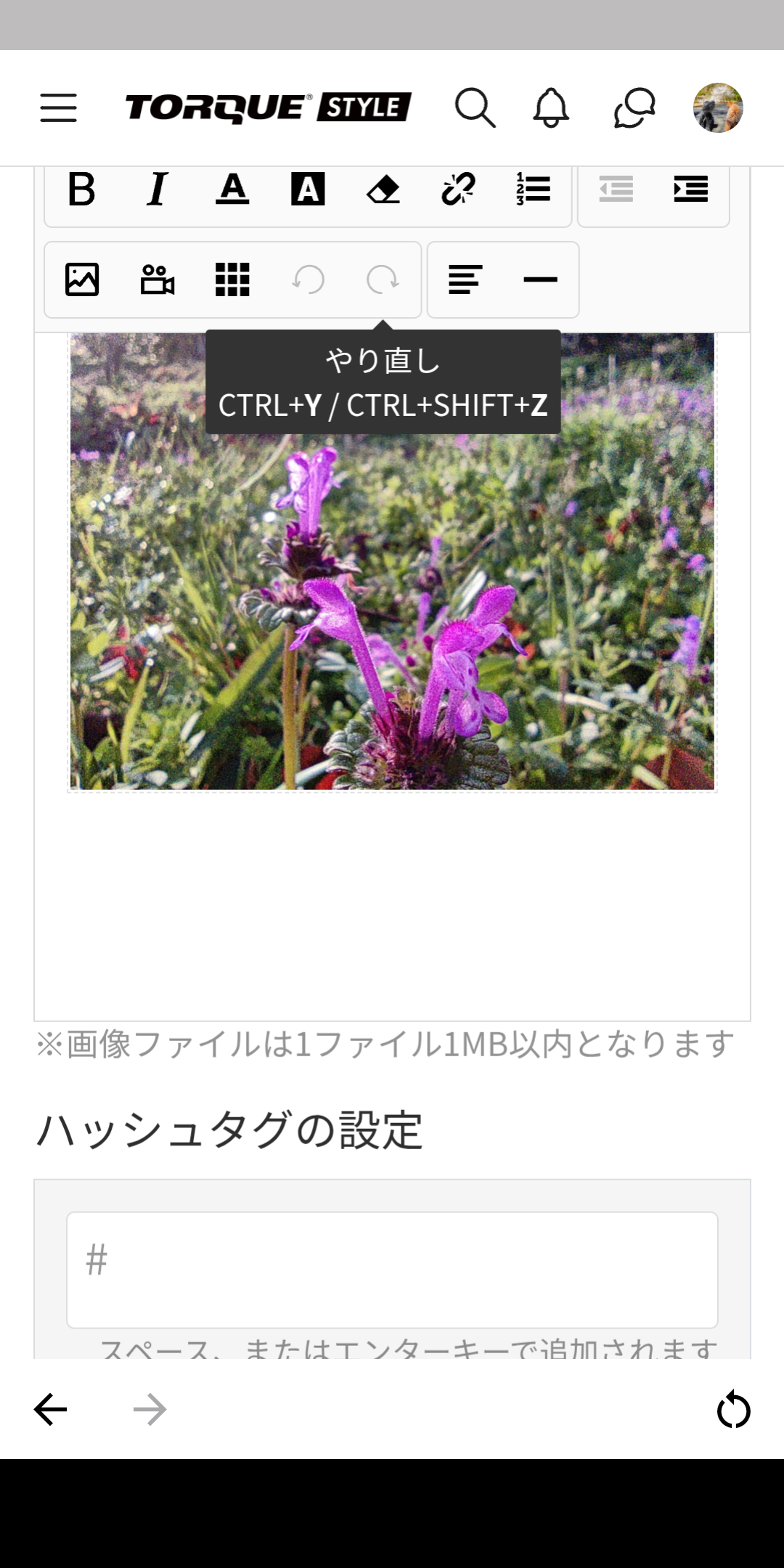Increase the indent
The height and width of the screenshot is (1568, 784).
(690, 190)
